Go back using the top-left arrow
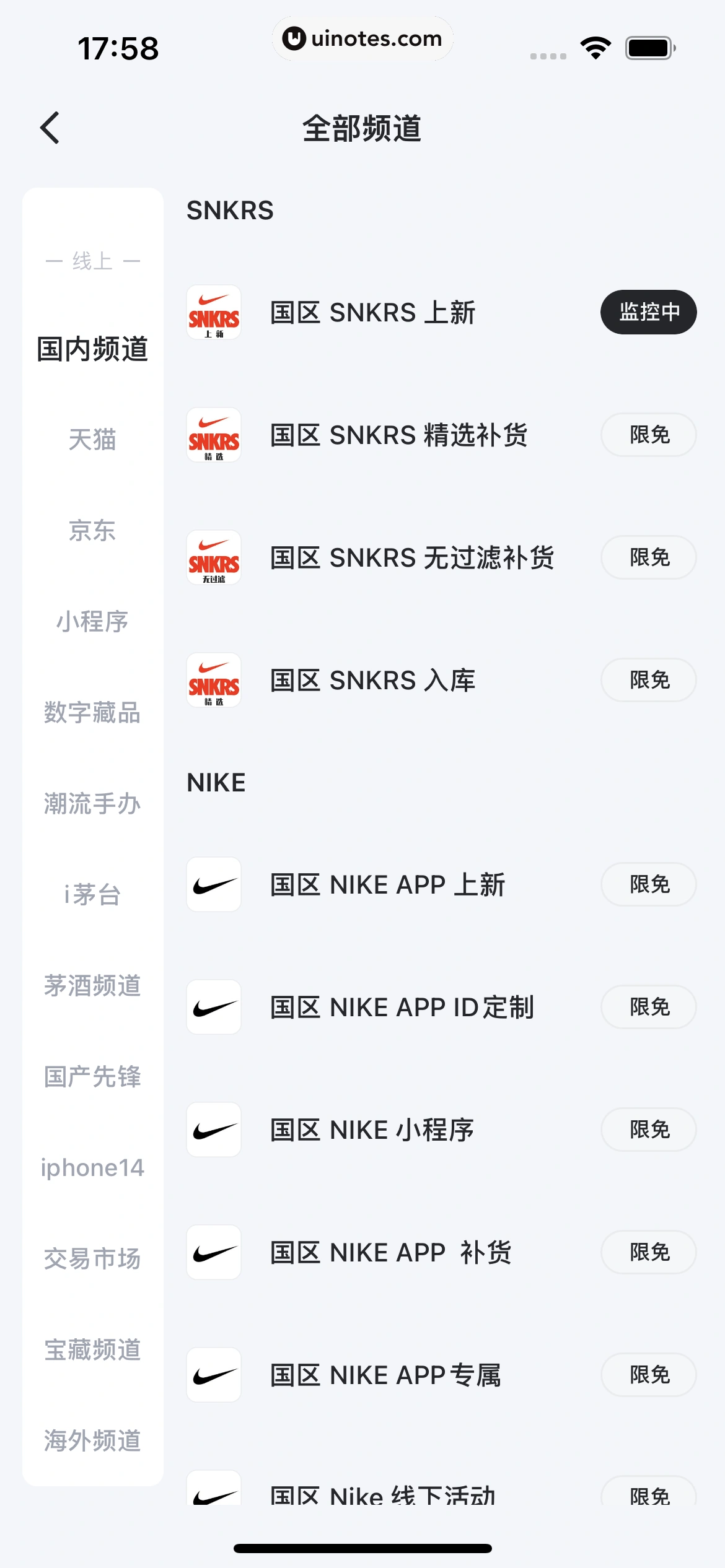 pos(50,128)
